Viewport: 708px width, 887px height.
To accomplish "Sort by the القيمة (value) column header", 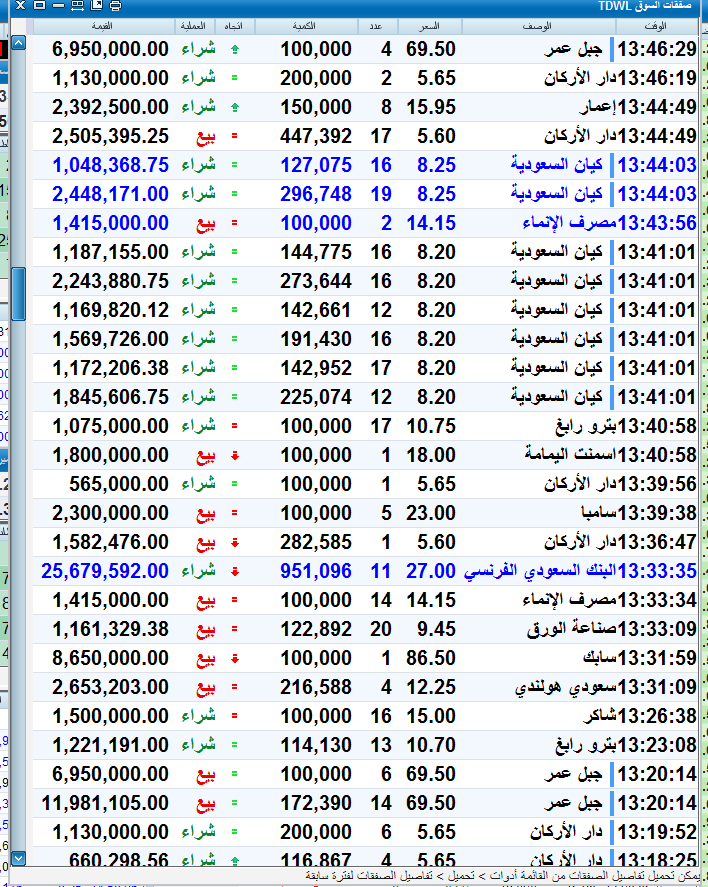I will 103,26.
